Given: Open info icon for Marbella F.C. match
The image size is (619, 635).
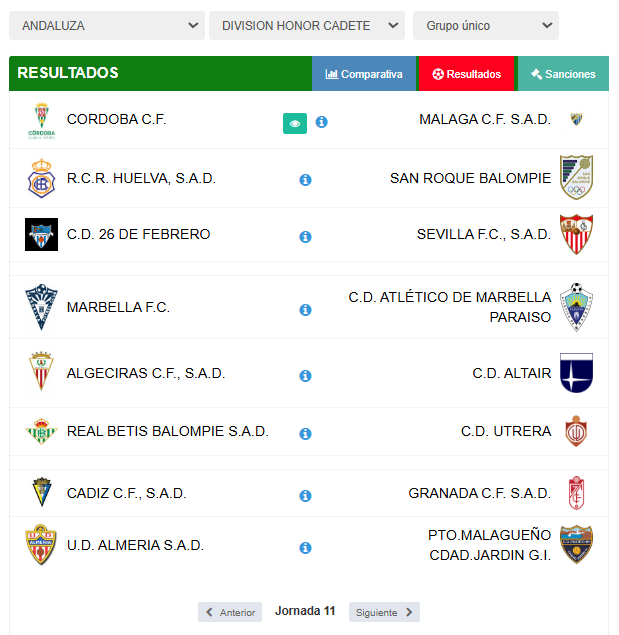Looking at the screenshot, I should coord(305,310).
